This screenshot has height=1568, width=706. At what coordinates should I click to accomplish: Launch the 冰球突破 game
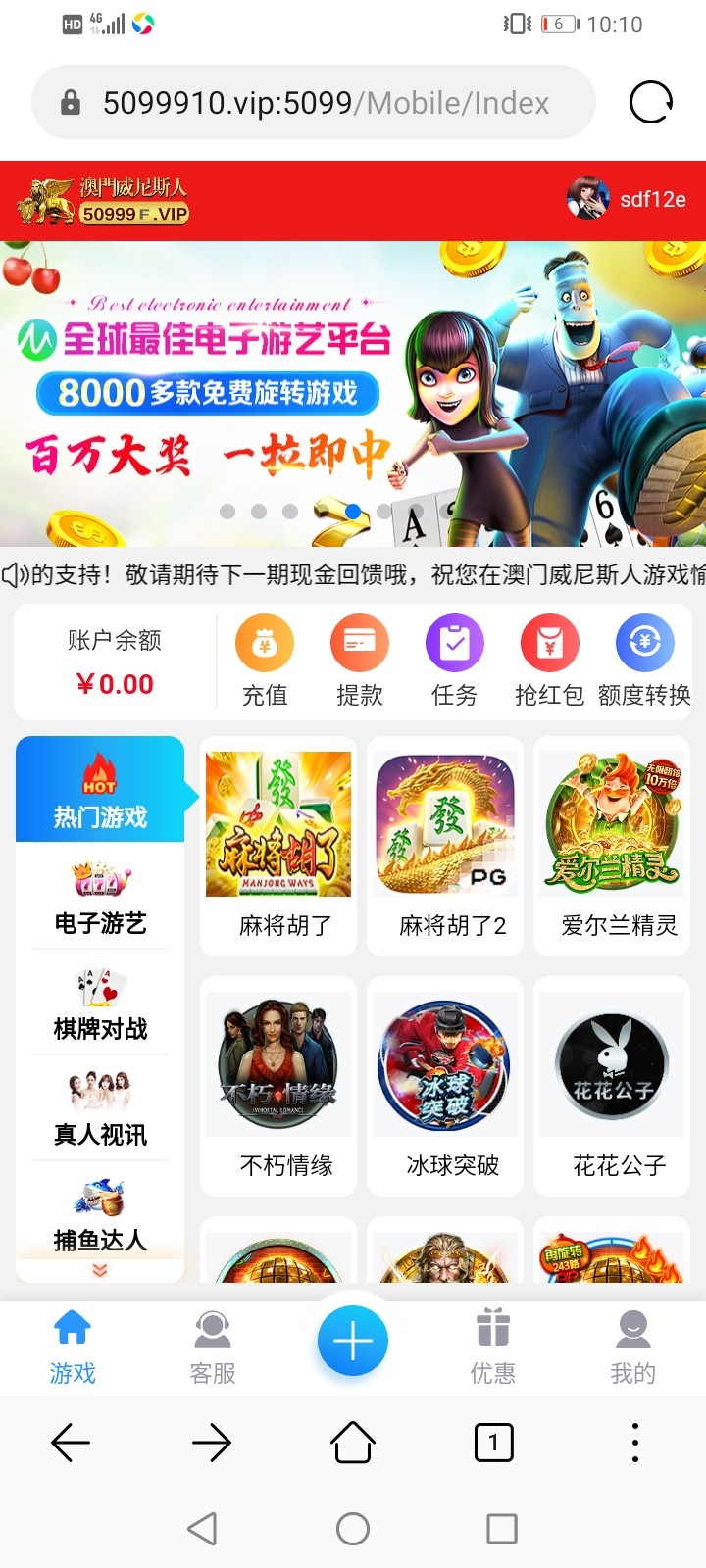point(445,1085)
